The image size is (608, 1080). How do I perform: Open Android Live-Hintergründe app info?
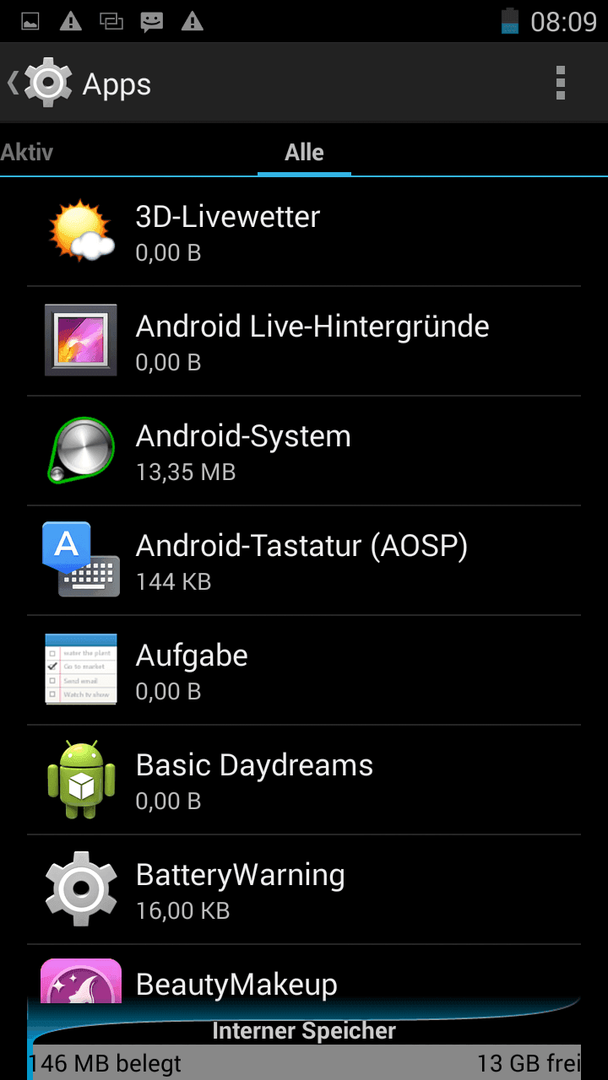[304, 341]
